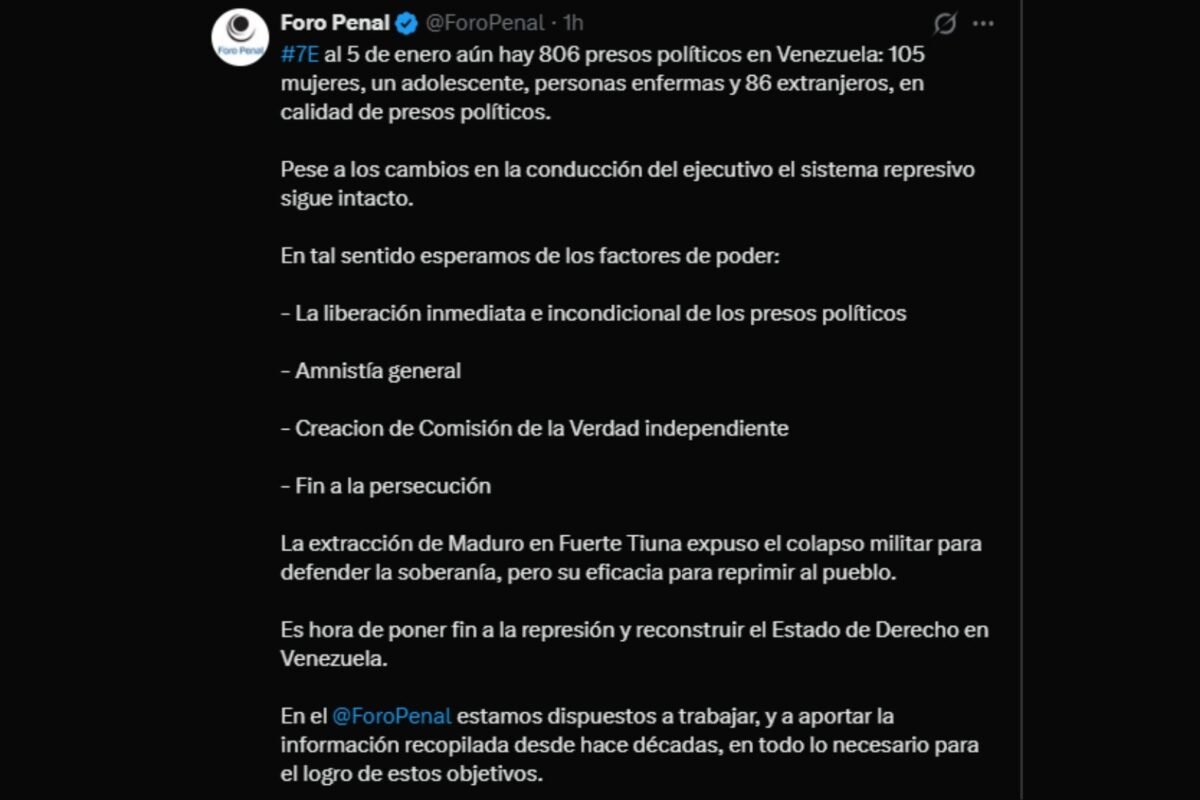Open Foro Penal's profile picture
This screenshot has width=1200, height=800.
coord(240,38)
